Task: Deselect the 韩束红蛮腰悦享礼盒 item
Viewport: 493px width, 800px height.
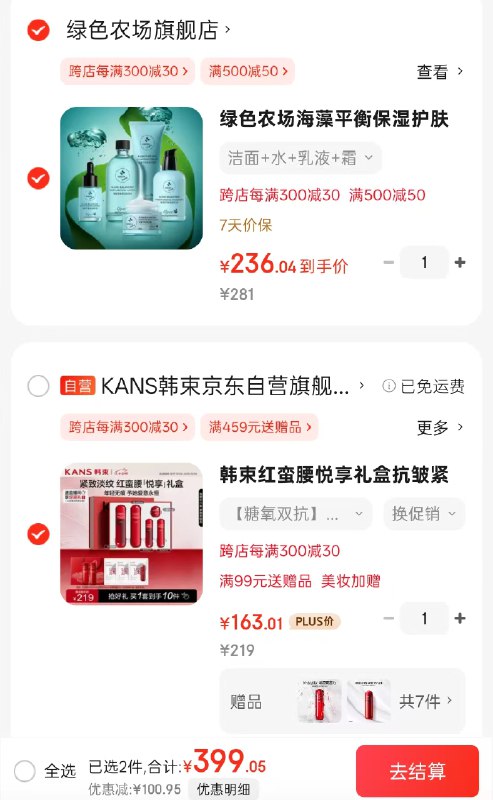Action: pyautogui.click(x=38, y=534)
